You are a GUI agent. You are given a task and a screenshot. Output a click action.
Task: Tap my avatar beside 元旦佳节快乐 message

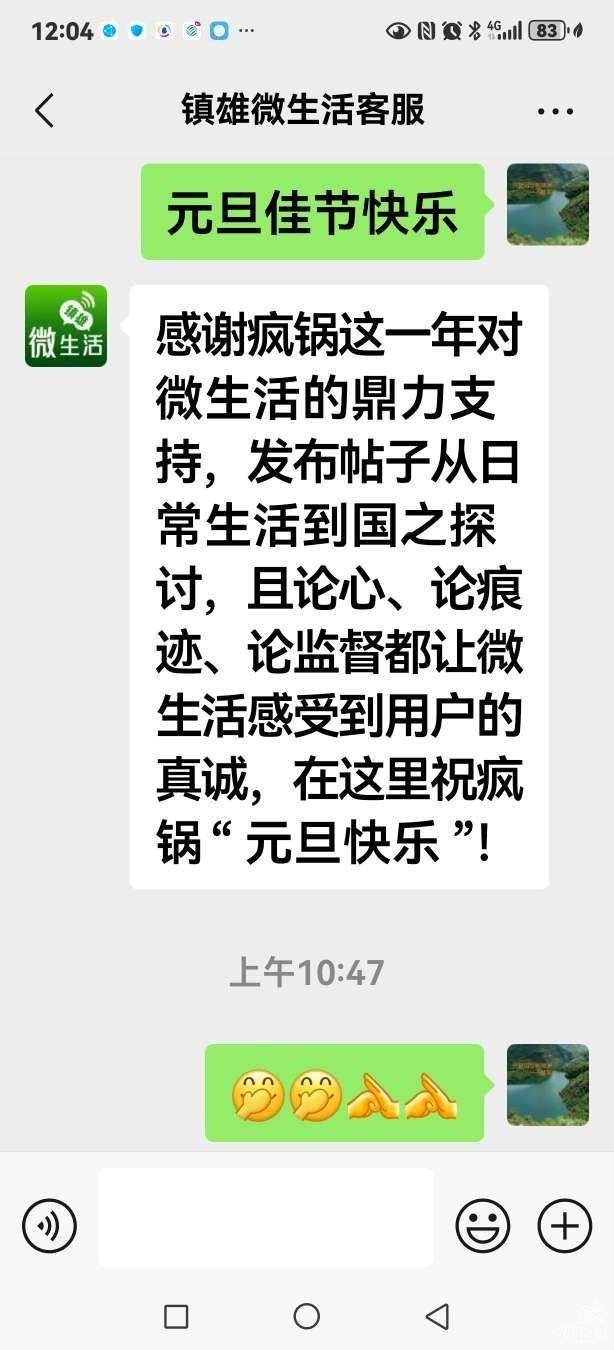click(x=547, y=204)
